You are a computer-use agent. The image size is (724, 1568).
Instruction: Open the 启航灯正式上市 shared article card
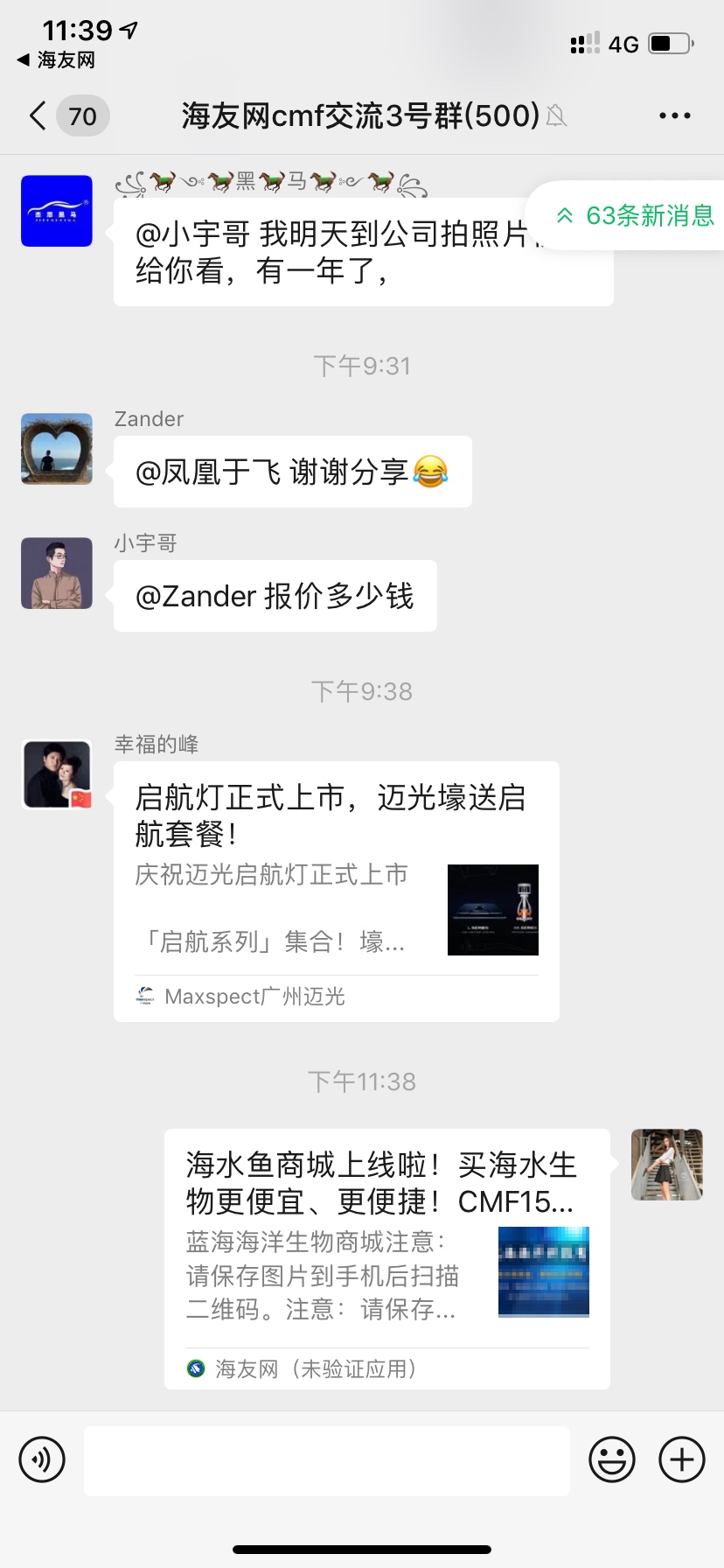[336, 890]
